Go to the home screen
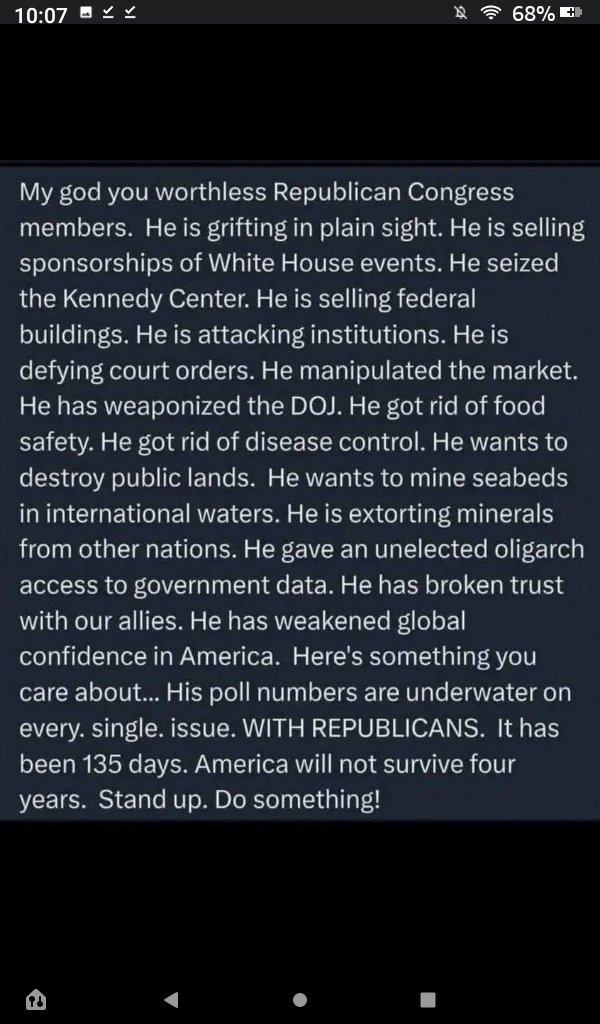The height and width of the screenshot is (1024, 600). pos(299,999)
